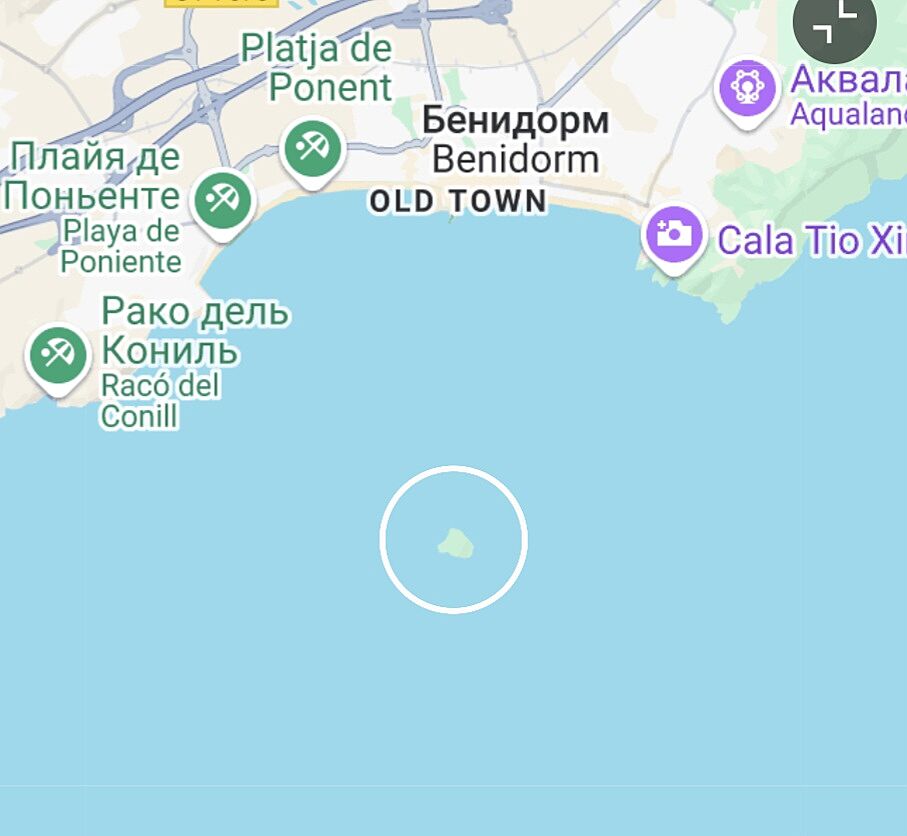
Task: Open the Aqualandia attraction marker
Action: pyautogui.click(x=747, y=89)
